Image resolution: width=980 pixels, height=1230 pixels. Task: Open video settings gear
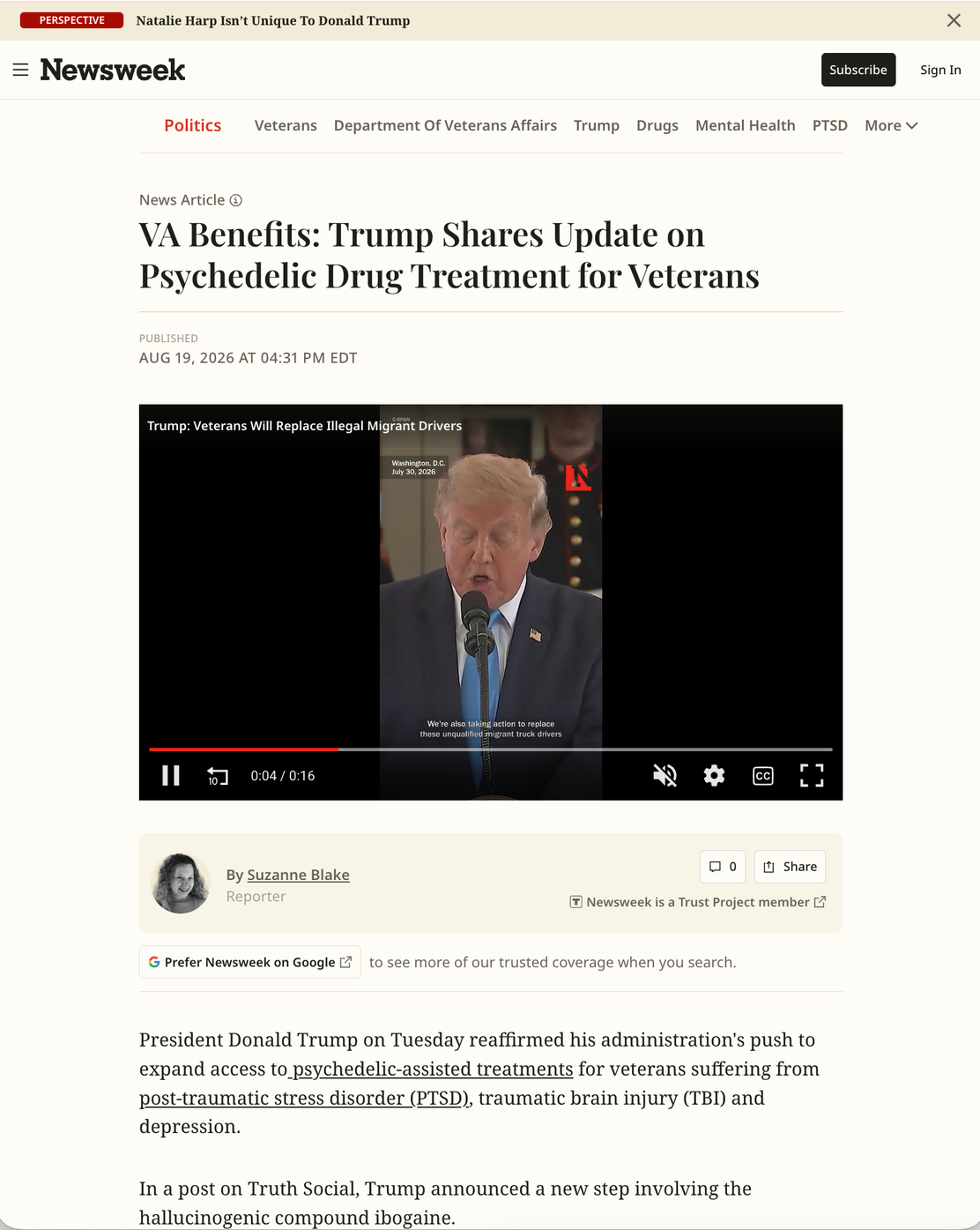pos(714,776)
